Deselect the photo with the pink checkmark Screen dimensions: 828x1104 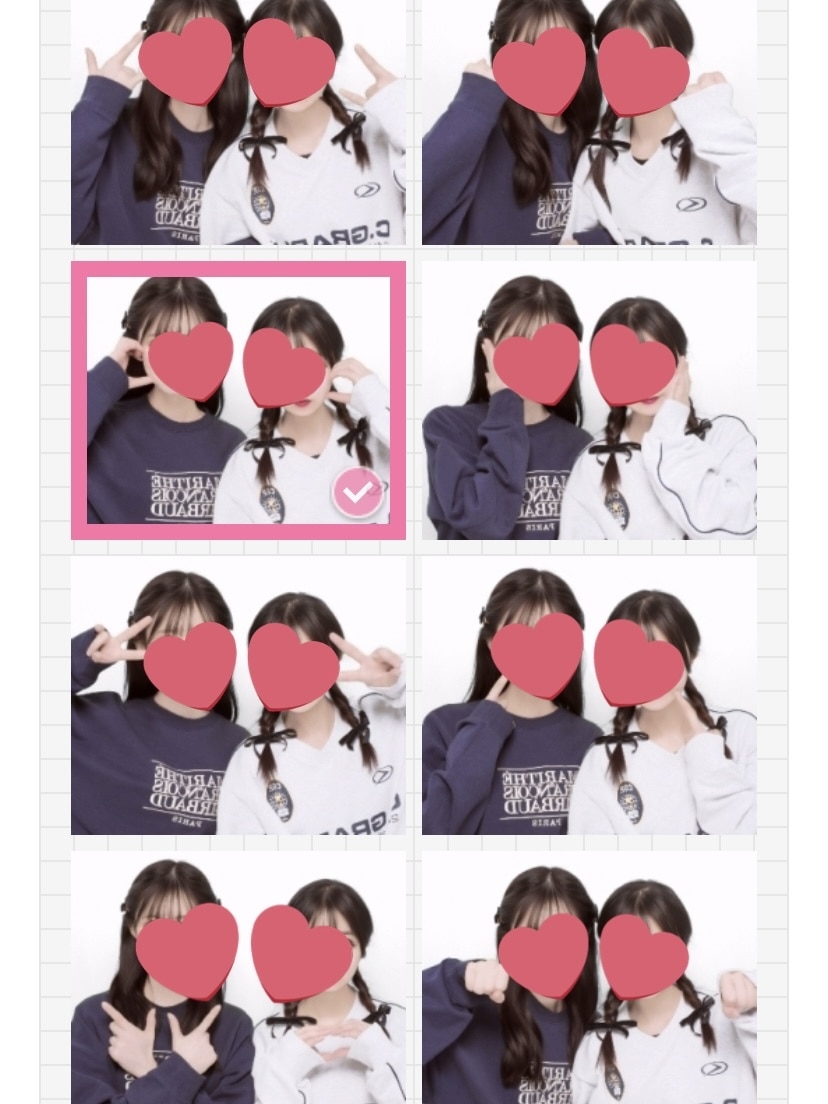357,492
